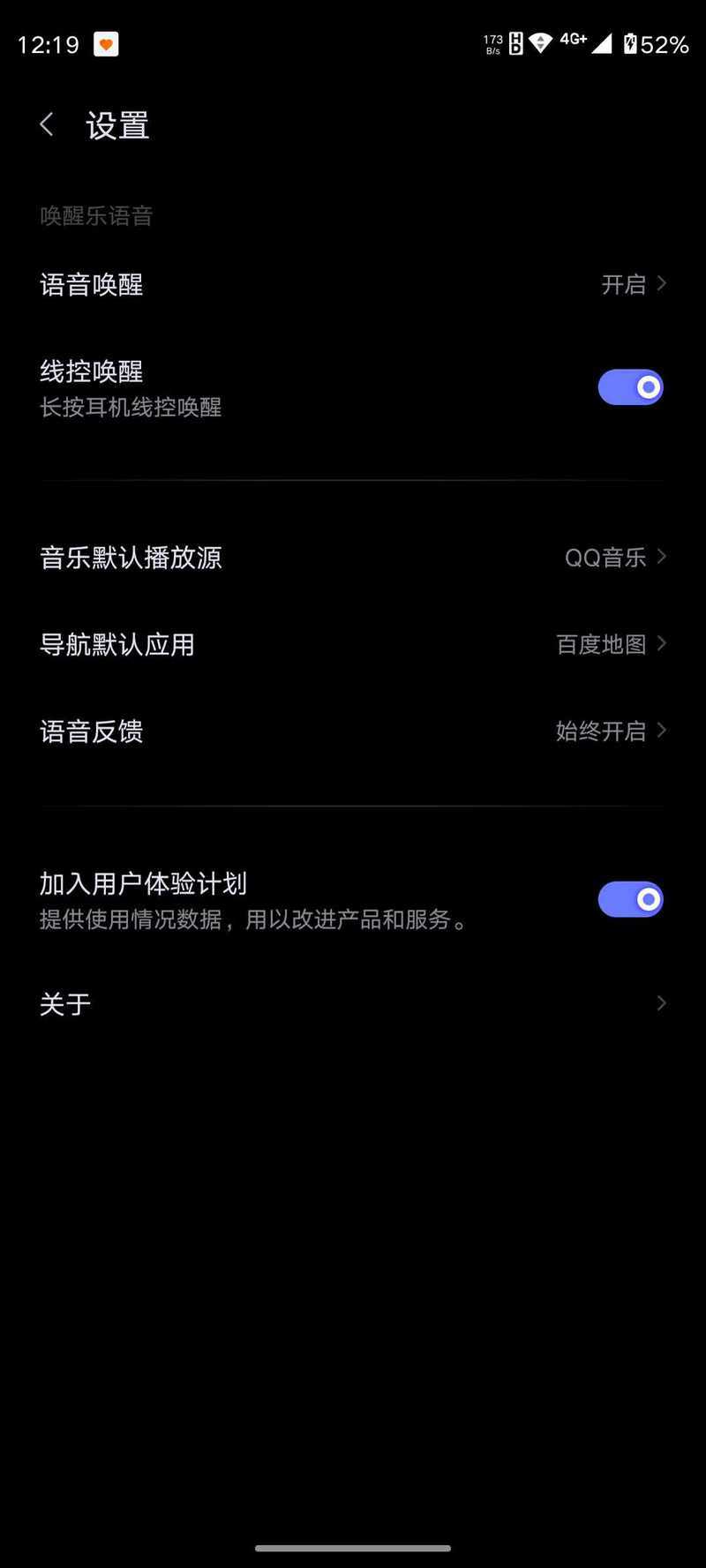Disable 加入用户体验计划 toggle

tap(630, 899)
